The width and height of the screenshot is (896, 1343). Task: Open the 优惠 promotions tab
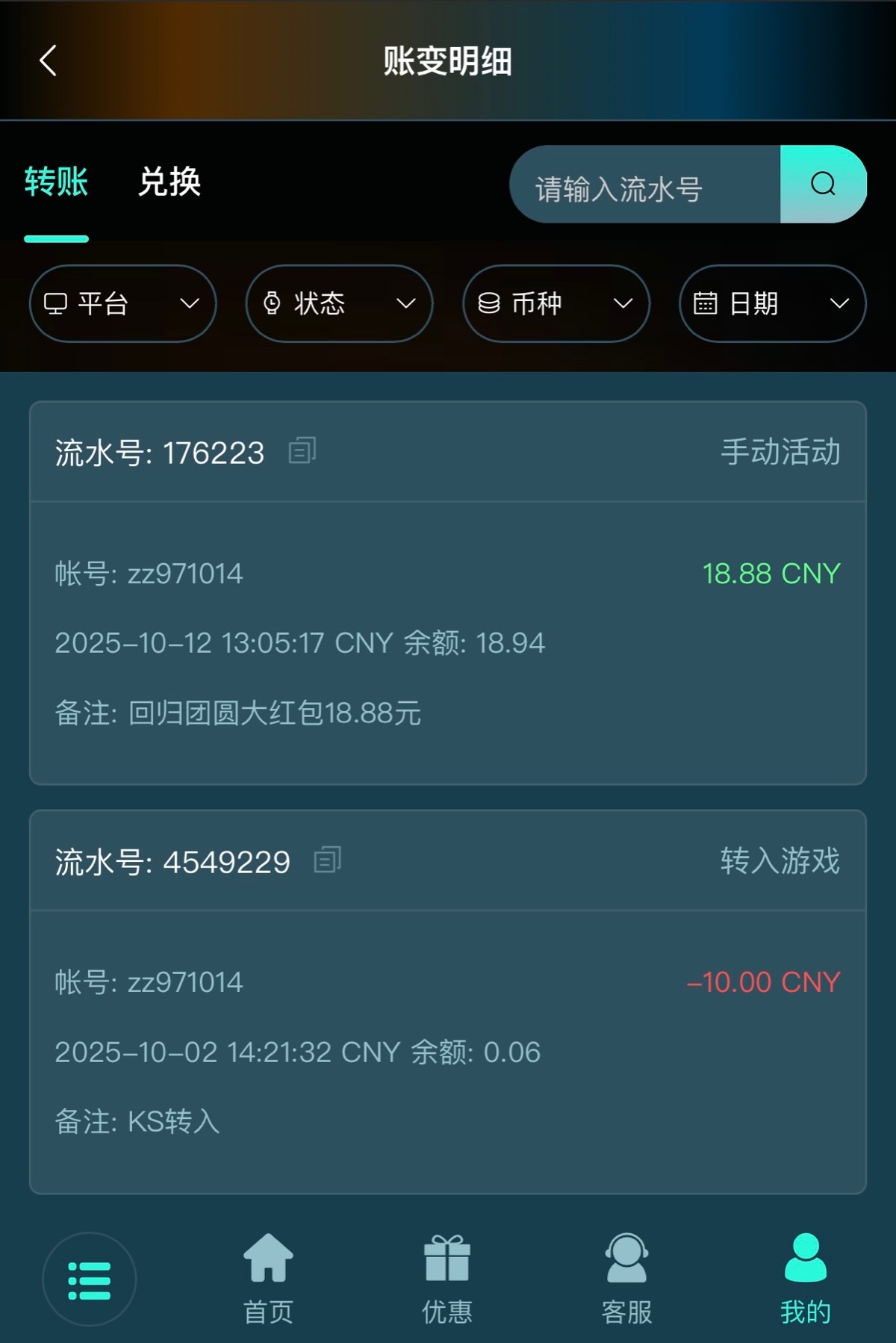447,1278
